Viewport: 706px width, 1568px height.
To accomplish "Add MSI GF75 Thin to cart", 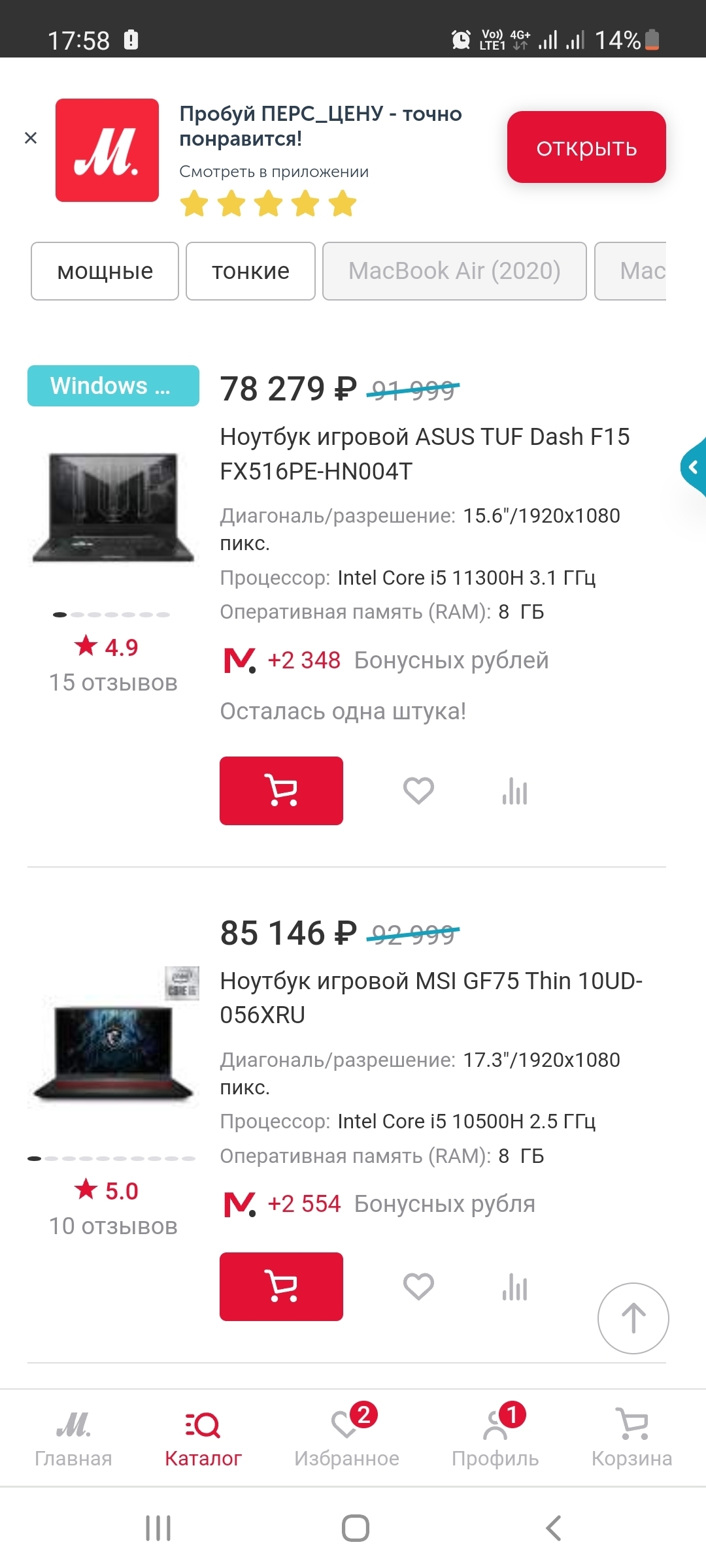I will [x=281, y=1286].
